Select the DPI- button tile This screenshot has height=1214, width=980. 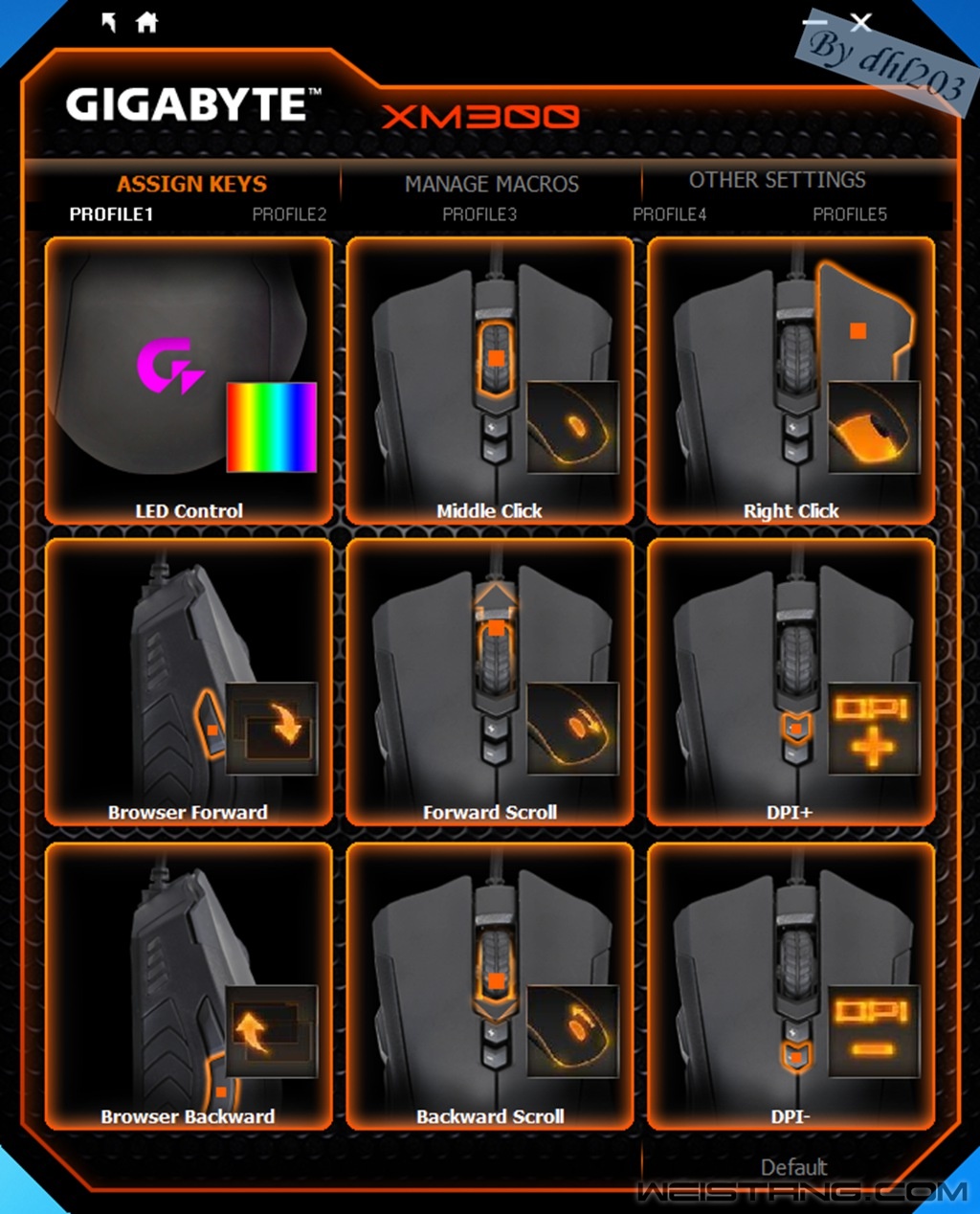tap(791, 986)
